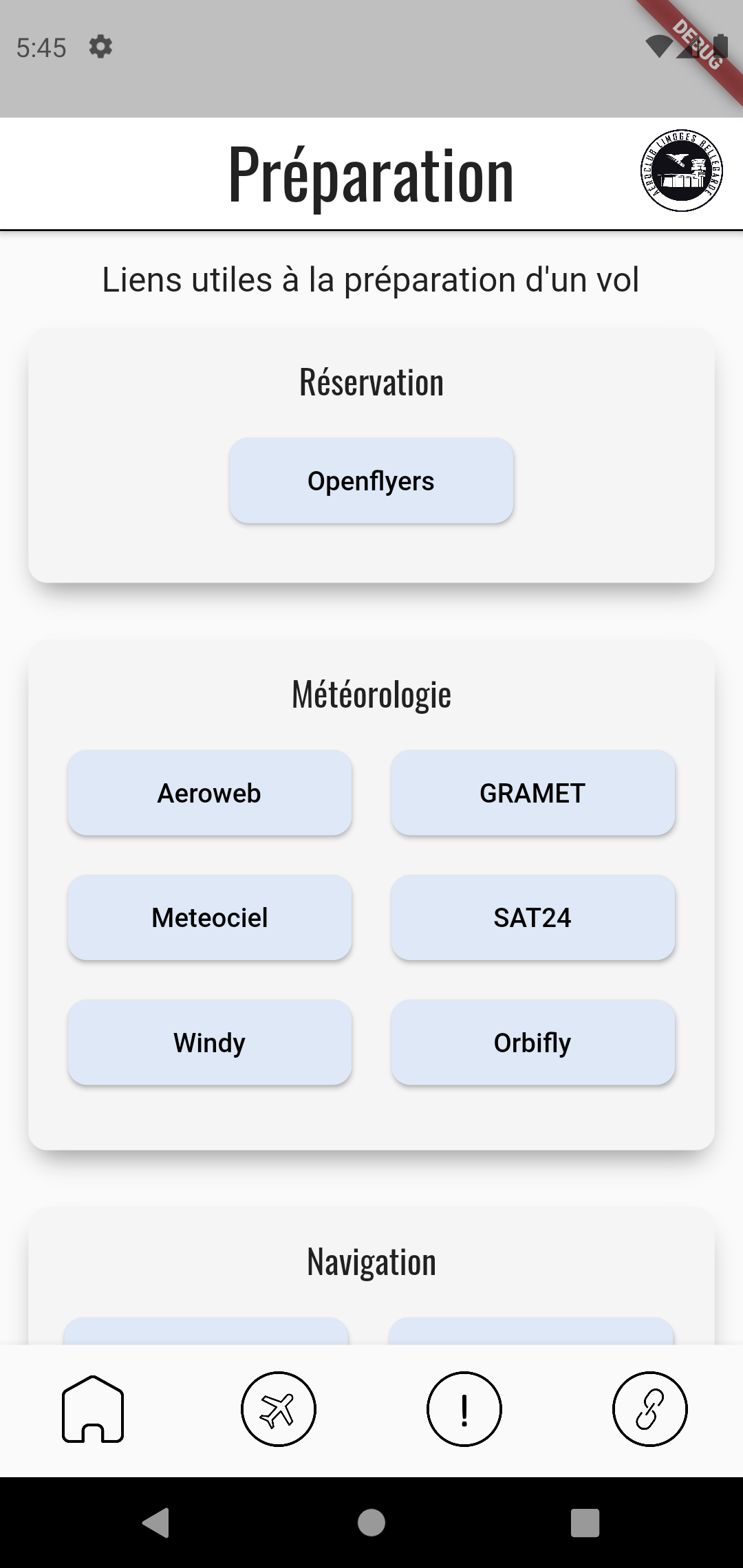This screenshot has height=1568, width=743.
Task: Open the GRAMET link
Action: point(532,793)
